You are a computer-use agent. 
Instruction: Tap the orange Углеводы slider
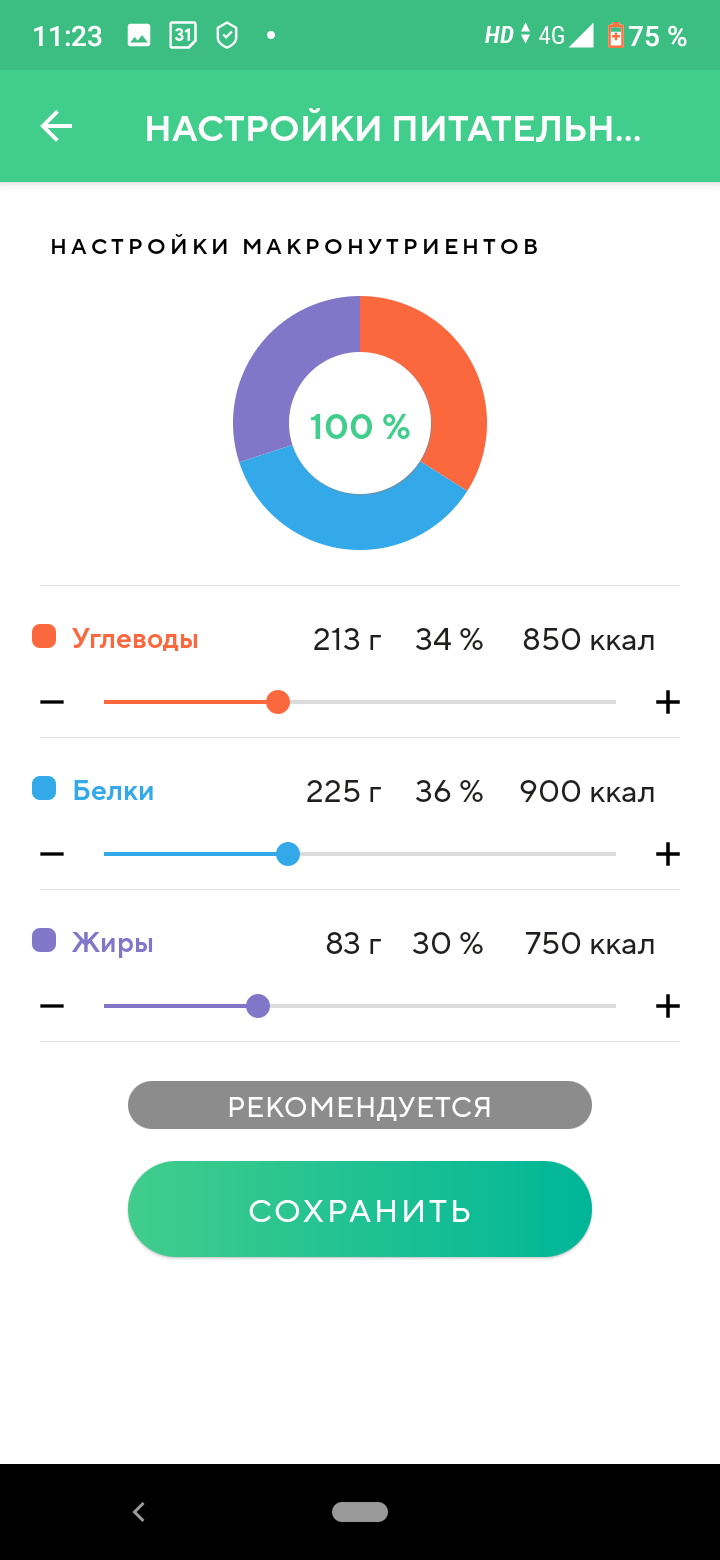click(279, 702)
